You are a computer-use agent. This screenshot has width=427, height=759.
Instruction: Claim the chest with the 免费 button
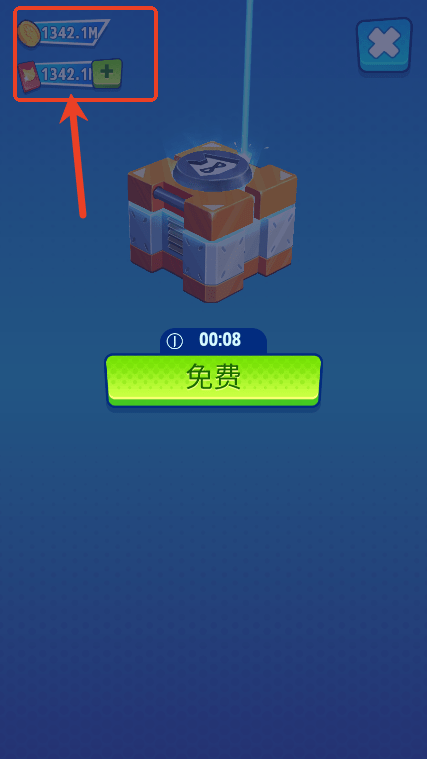214,380
